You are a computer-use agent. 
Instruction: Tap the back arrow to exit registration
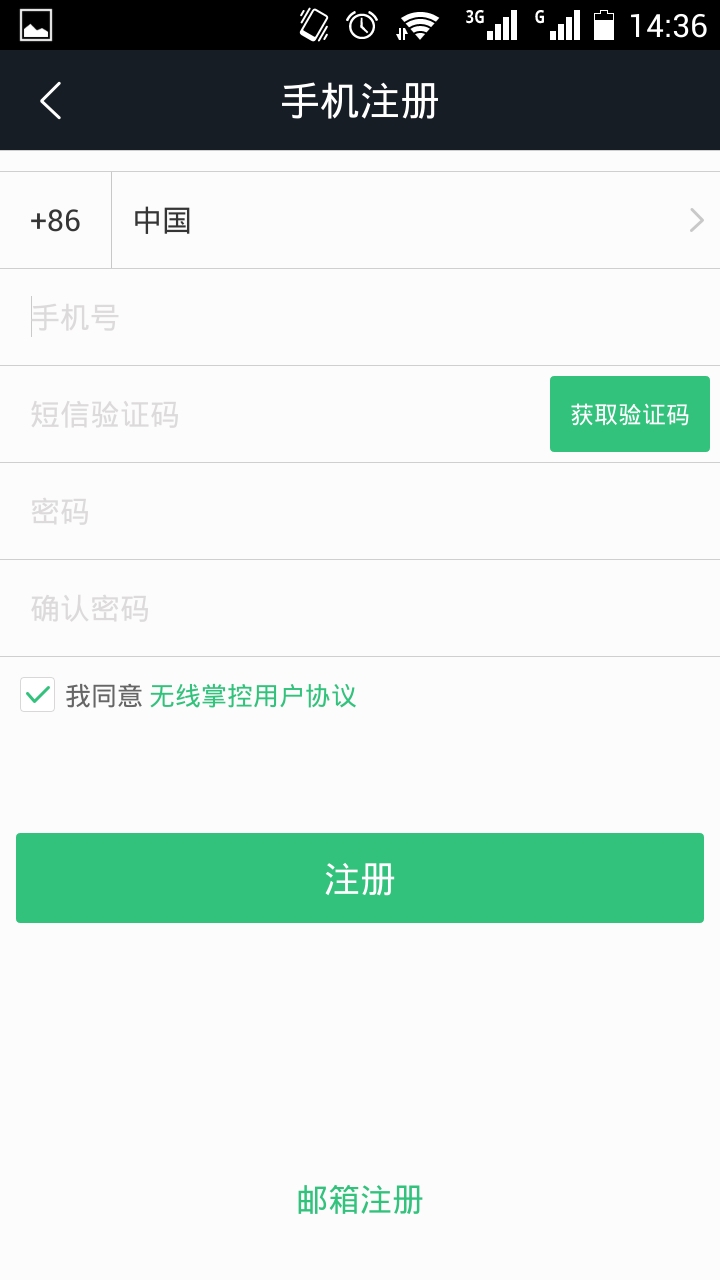(x=50, y=100)
